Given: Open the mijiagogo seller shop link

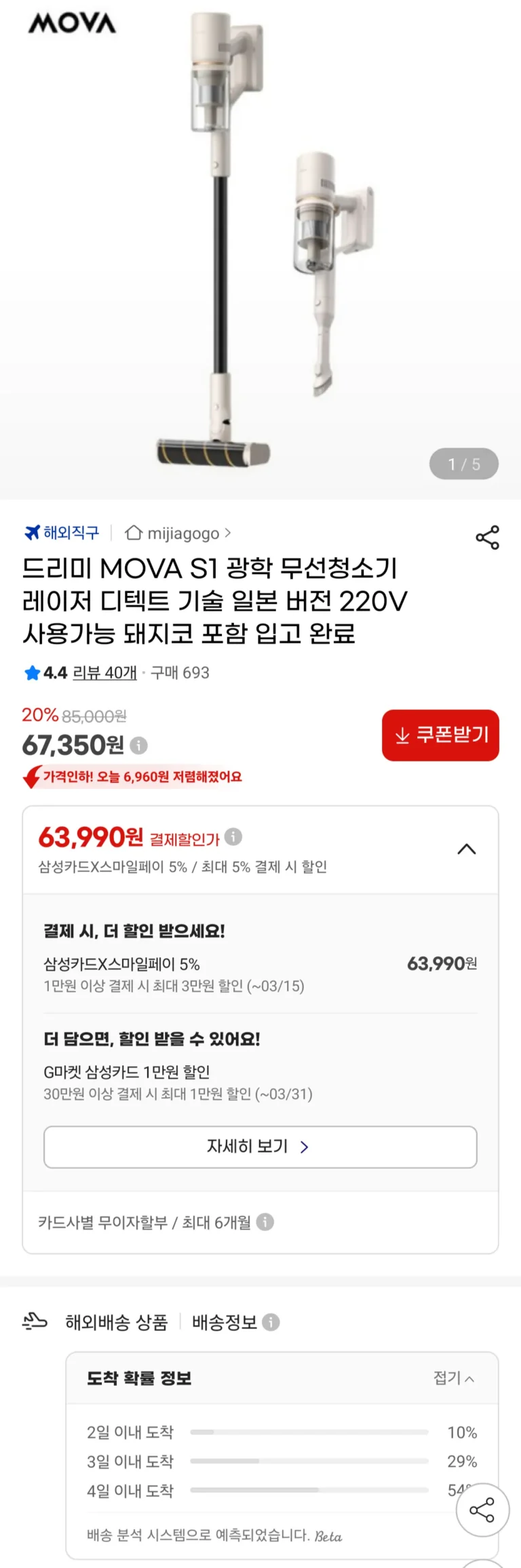Looking at the screenshot, I should [178, 534].
